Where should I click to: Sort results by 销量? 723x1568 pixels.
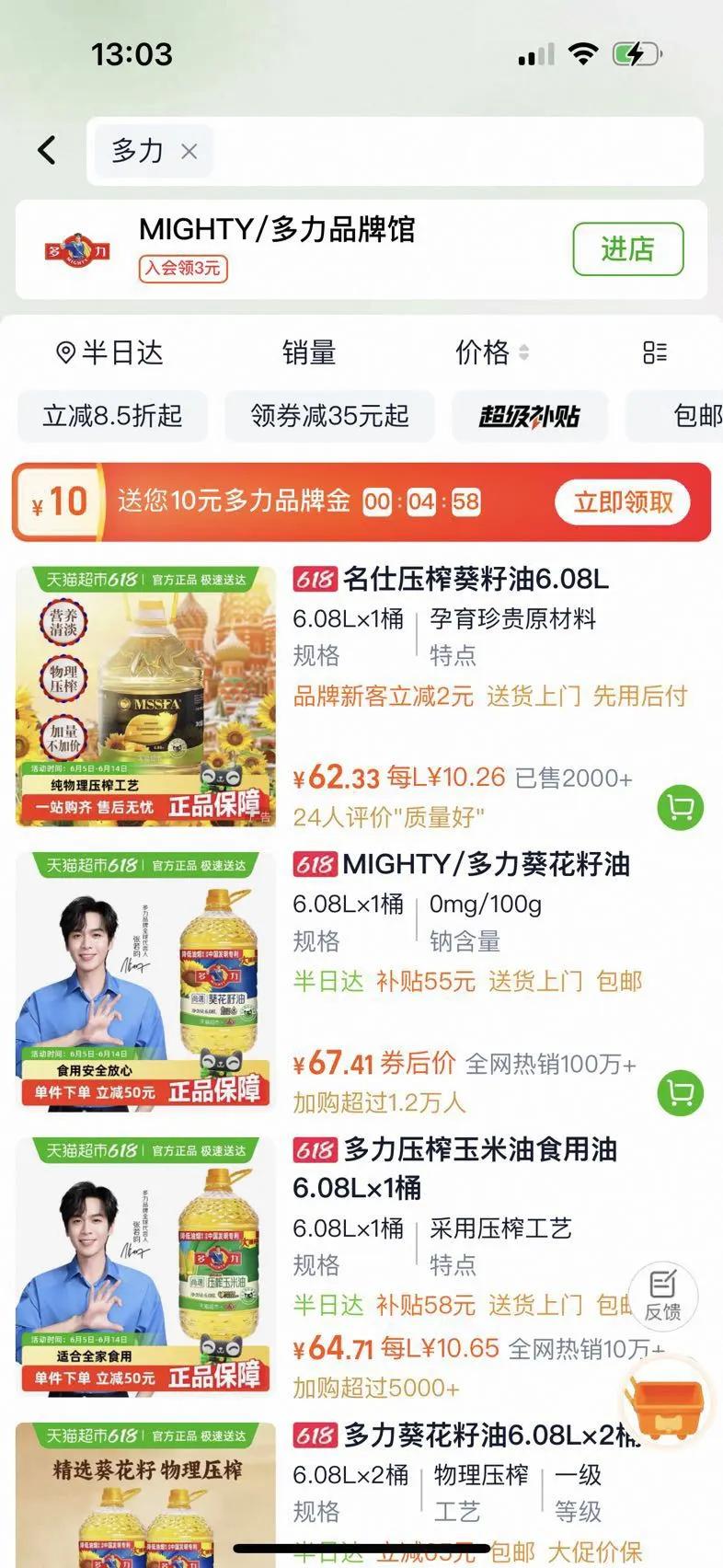point(309,352)
